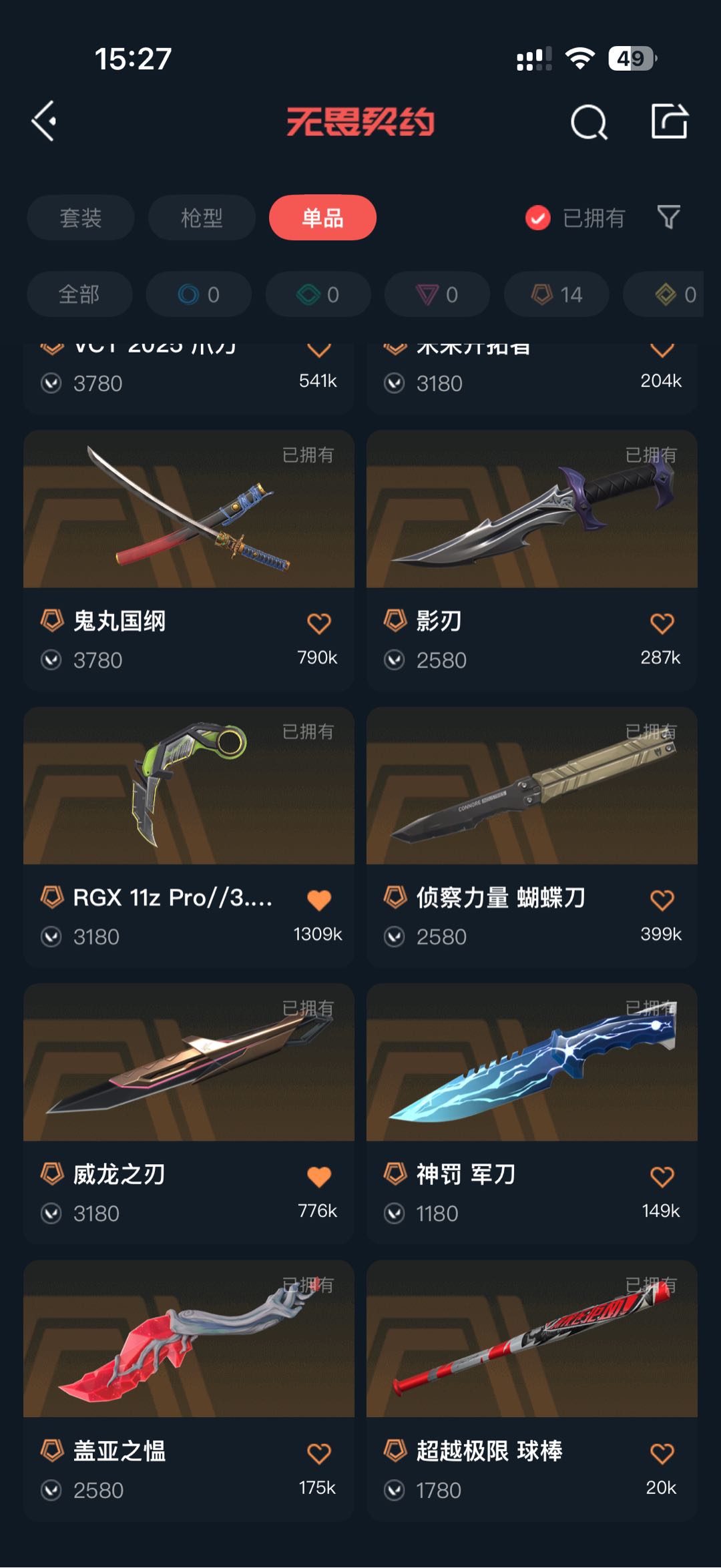The height and width of the screenshot is (1568, 721).
Task: Open the 侦察力量 蝴蝶刀 skin card
Action: pyautogui.click(x=532, y=838)
